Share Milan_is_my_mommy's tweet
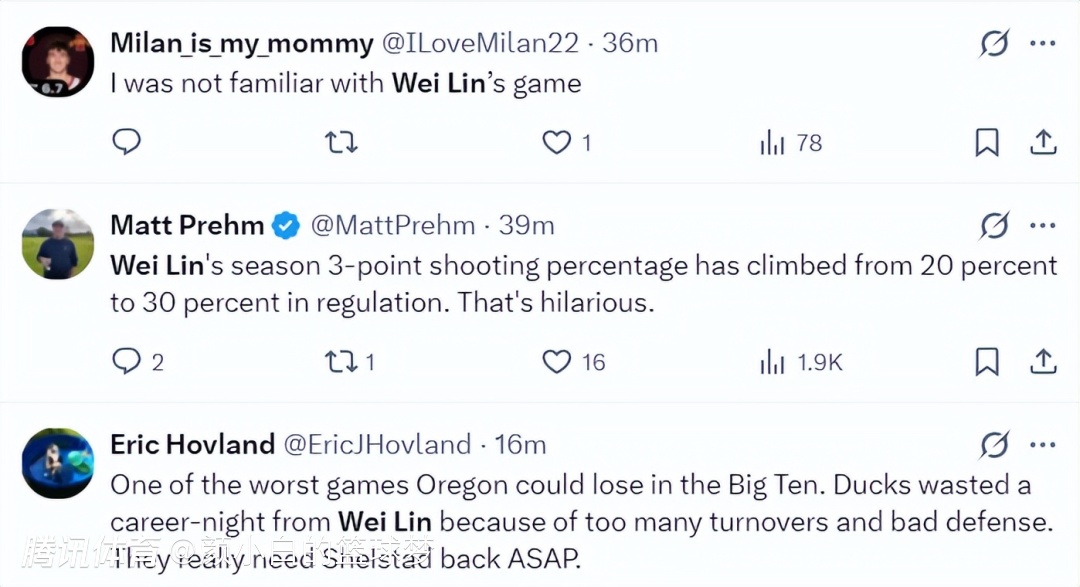 [1043, 142]
